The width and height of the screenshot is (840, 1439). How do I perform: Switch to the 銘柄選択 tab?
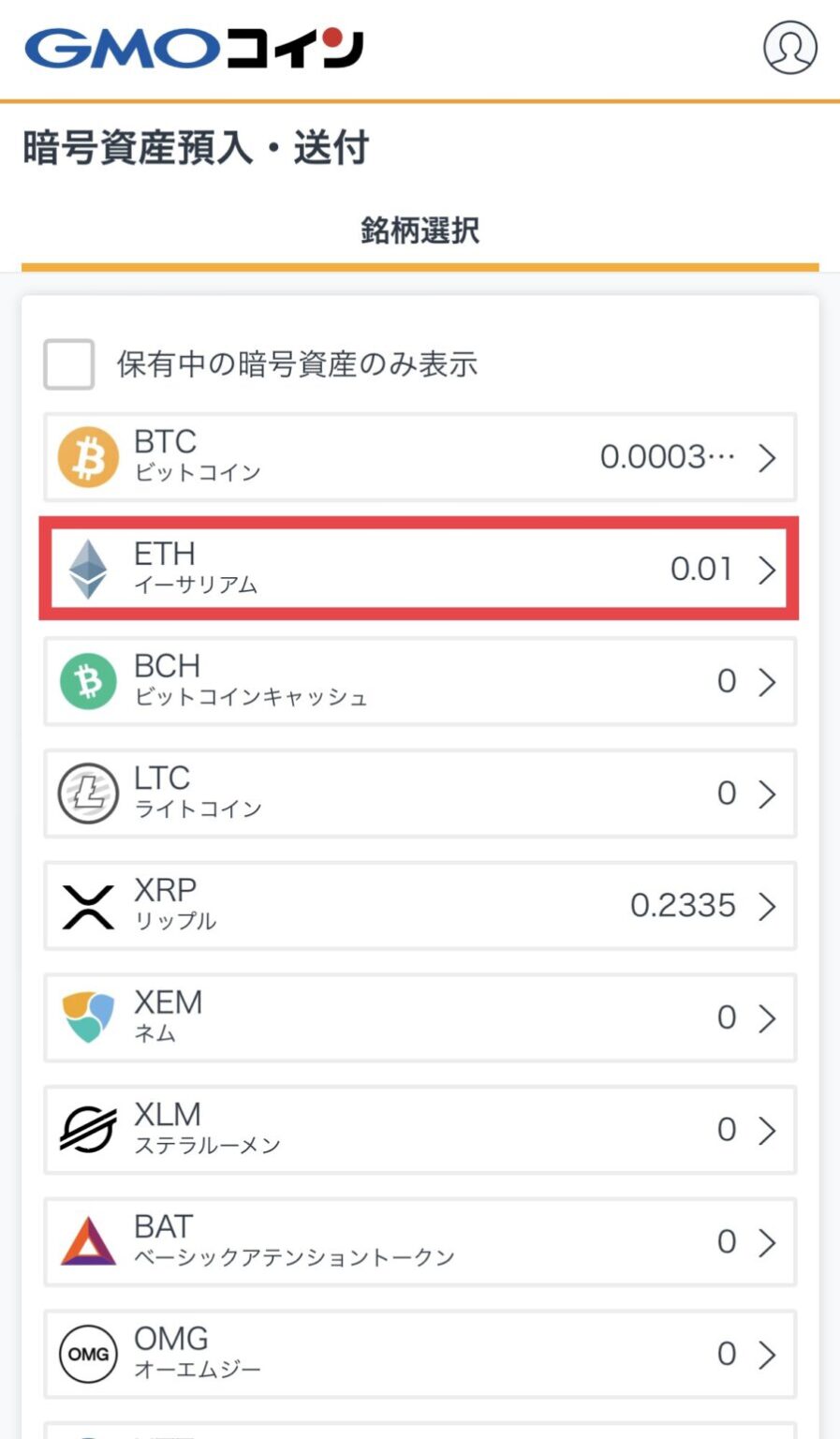pyautogui.click(x=420, y=230)
